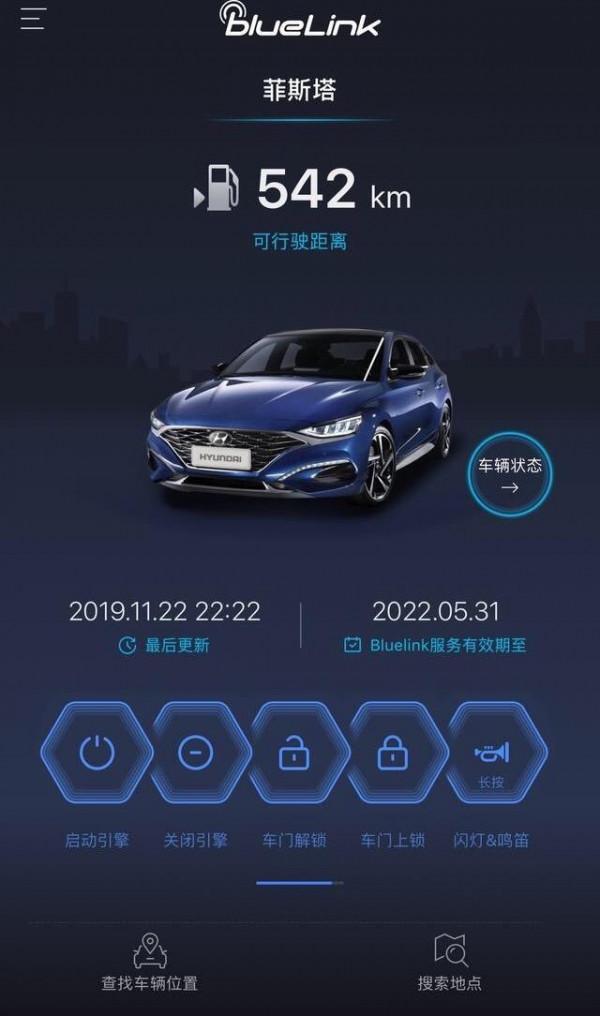Viewport: 600px width, 1016px height.
Task: Open 搜索地点 place search
Action: pos(450,962)
